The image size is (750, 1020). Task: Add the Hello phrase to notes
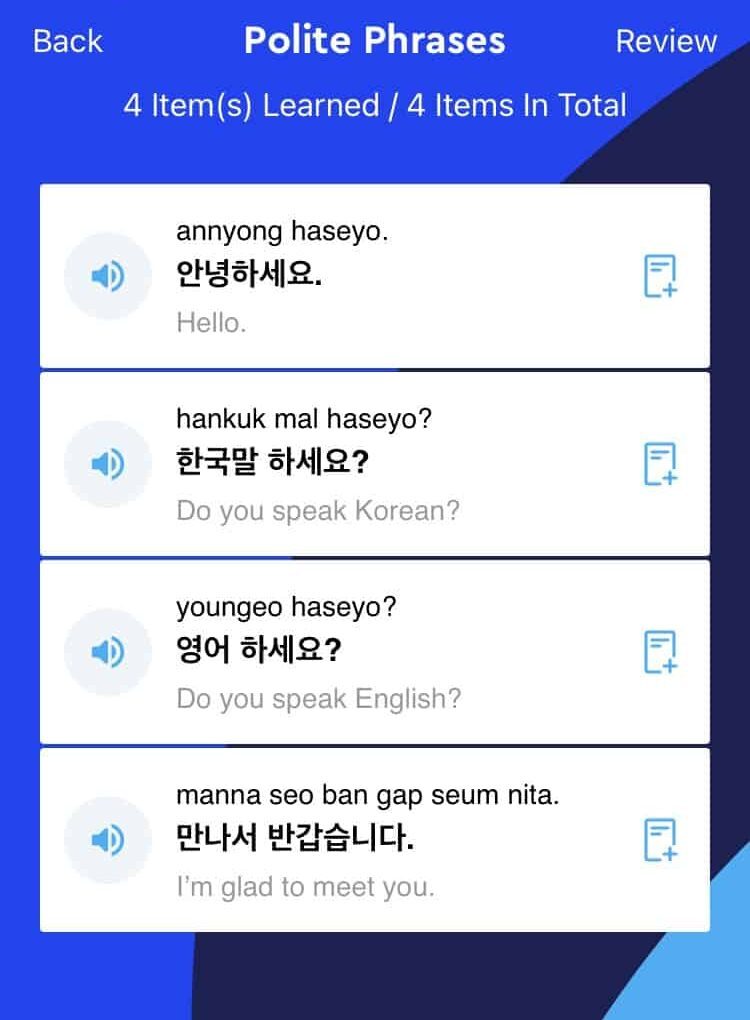click(x=660, y=276)
